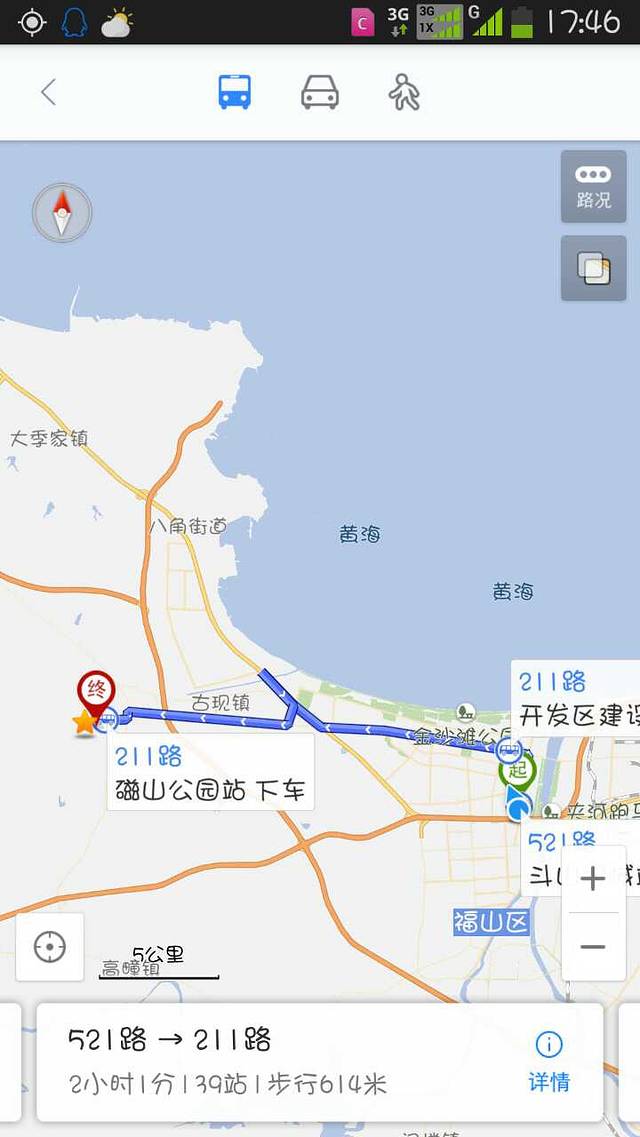
Task: Open the 521路 → 211路 route card
Action: [280, 1061]
